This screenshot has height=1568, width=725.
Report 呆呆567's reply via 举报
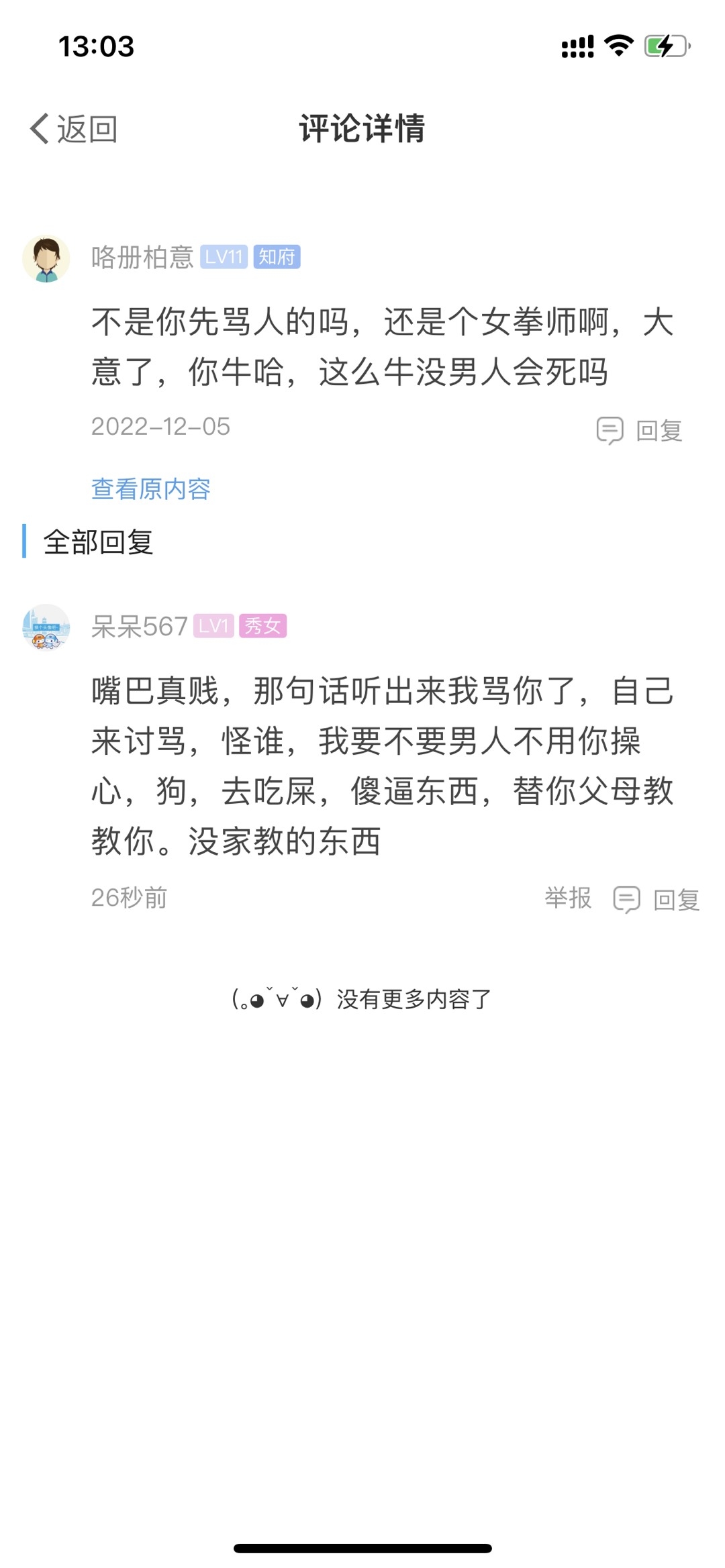coord(568,898)
